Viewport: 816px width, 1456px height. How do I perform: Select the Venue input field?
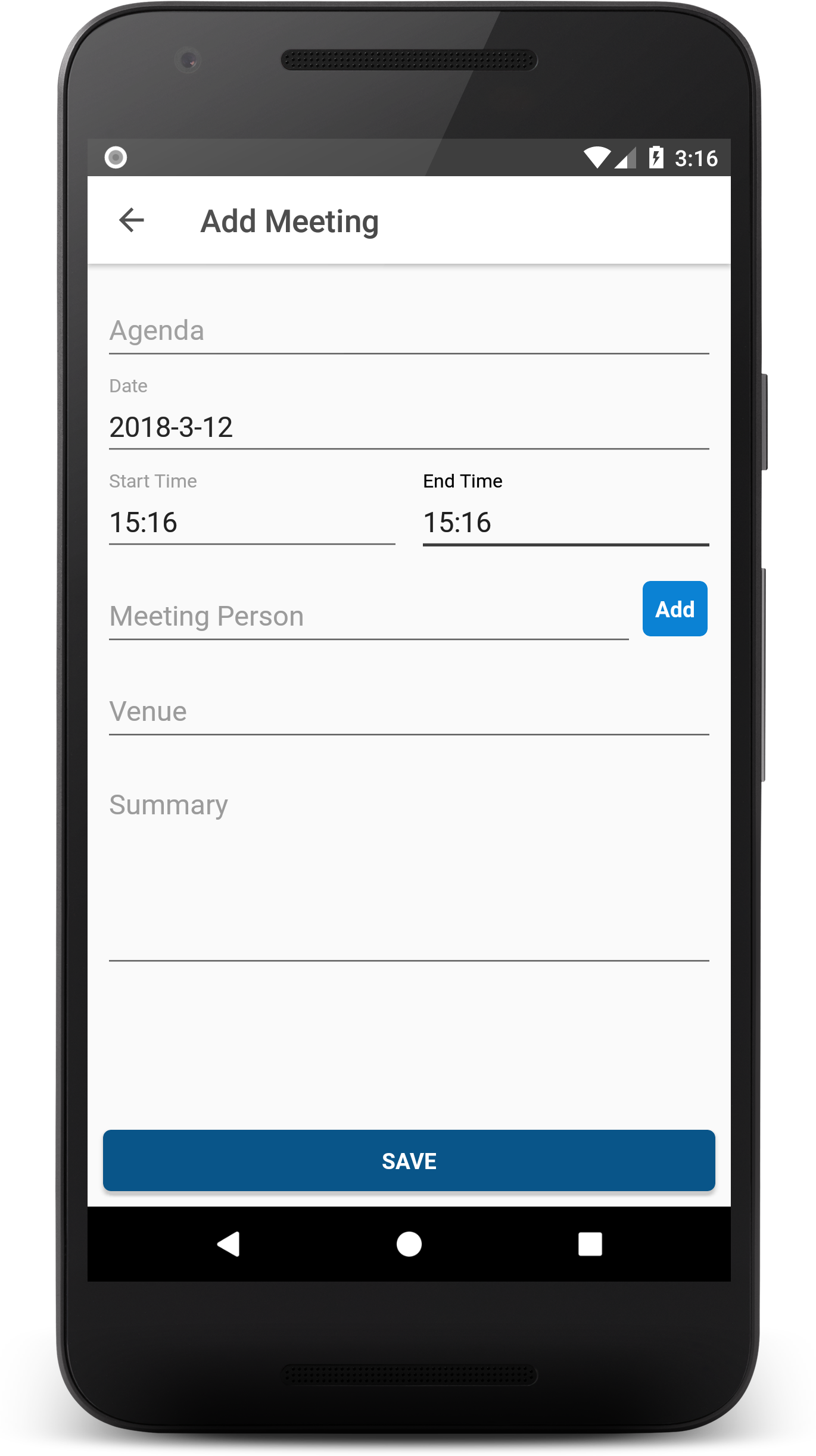[x=409, y=712]
